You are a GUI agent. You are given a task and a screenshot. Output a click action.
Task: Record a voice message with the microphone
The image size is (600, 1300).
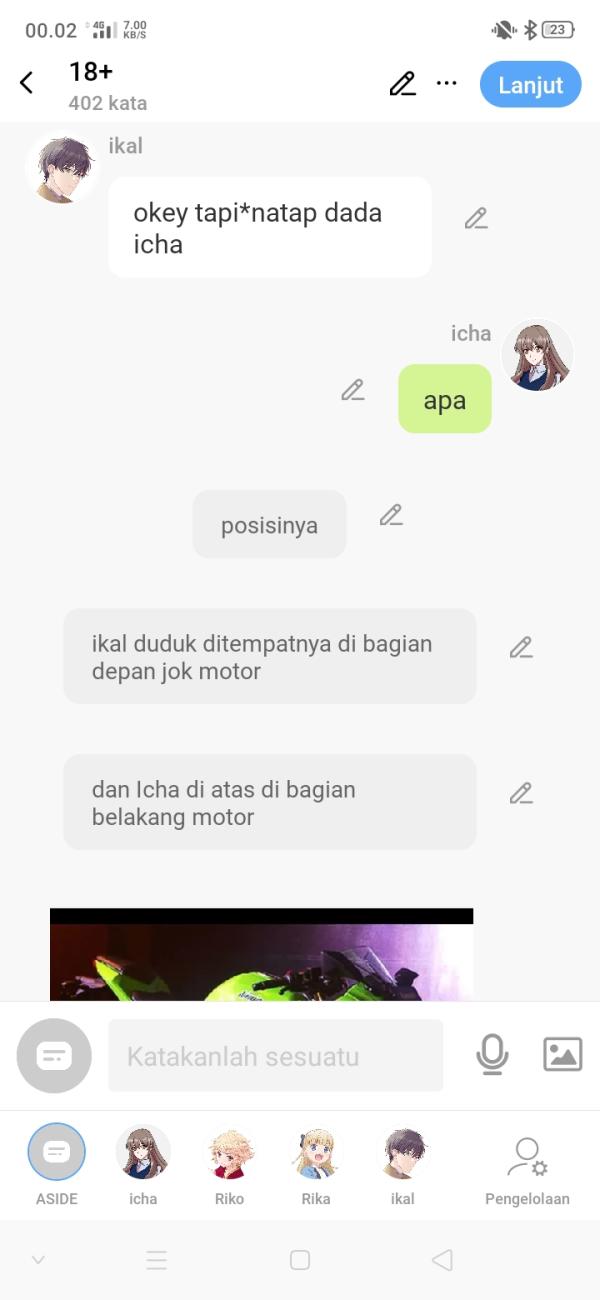pos(492,1054)
